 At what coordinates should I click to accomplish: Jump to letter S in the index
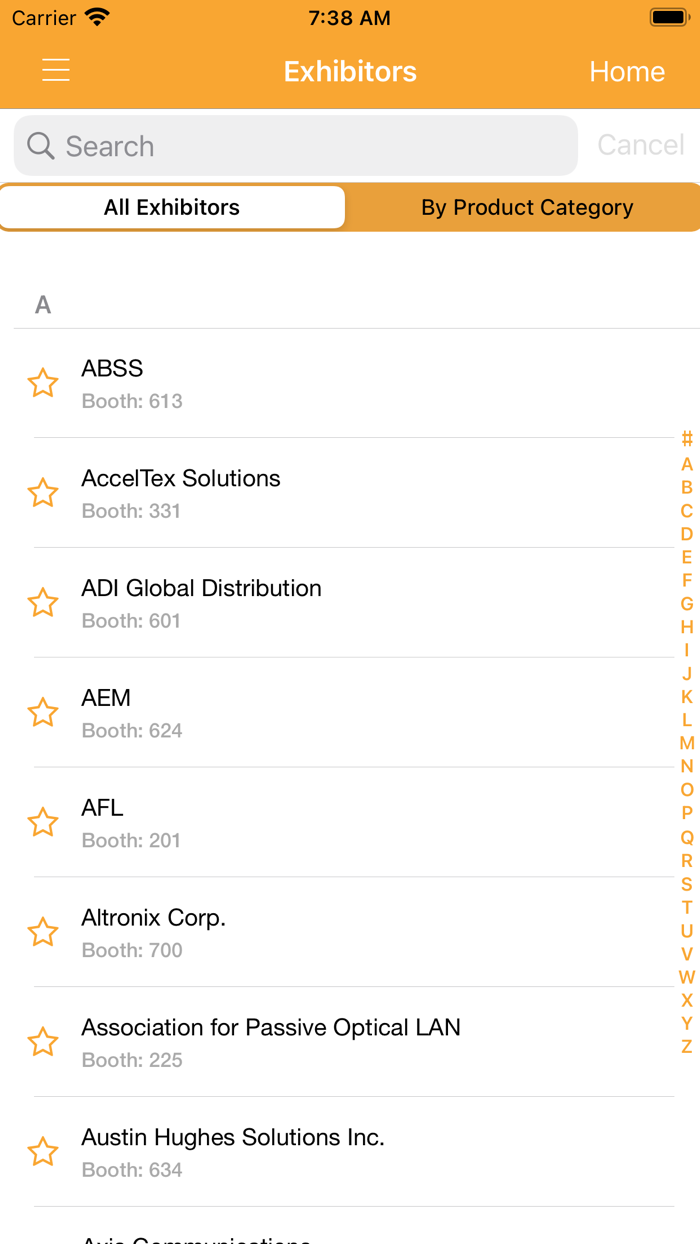tap(686, 884)
